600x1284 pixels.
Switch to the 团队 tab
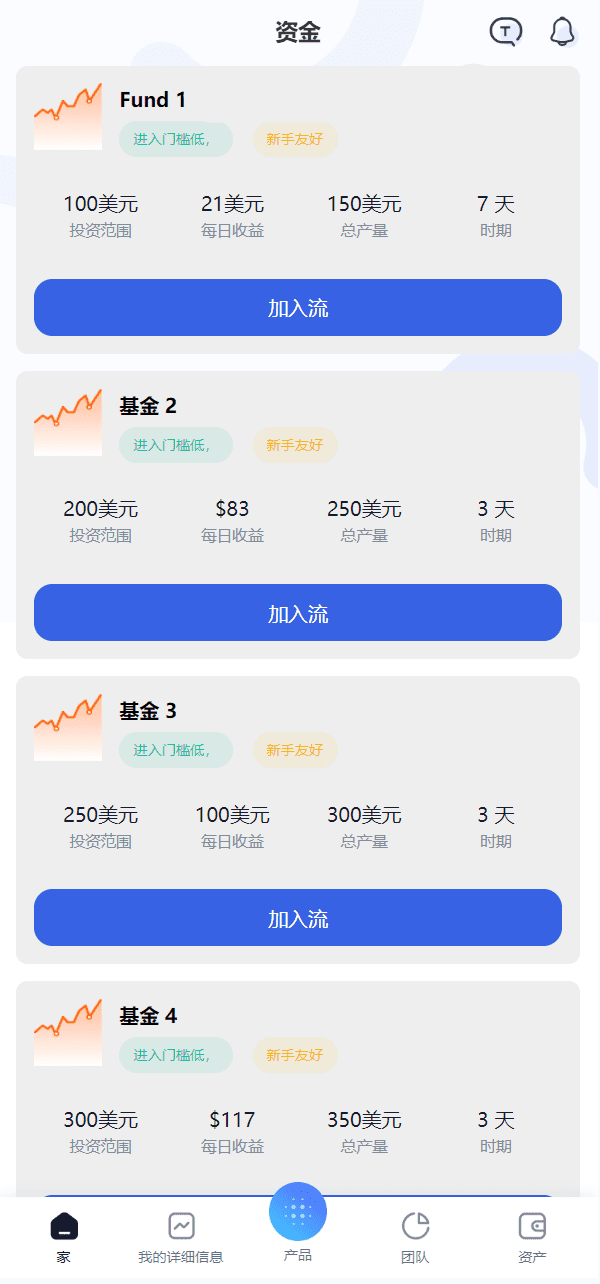pyautogui.click(x=415, y=1237)
